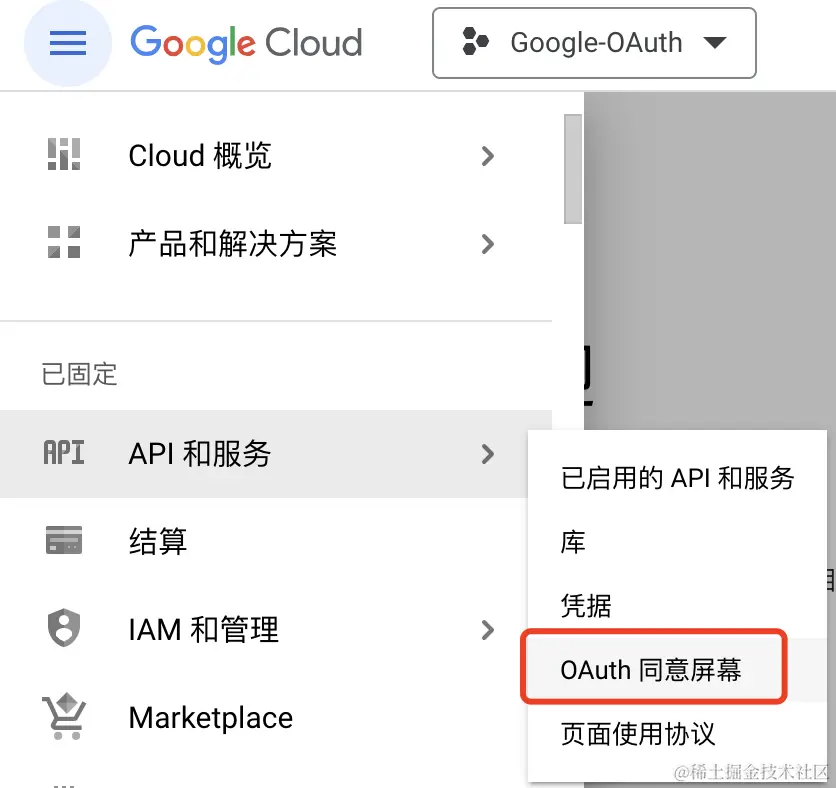Viewport: 836px width, 788px height.
Task: Open 已启用的 API 和服务
Action: 677,478
